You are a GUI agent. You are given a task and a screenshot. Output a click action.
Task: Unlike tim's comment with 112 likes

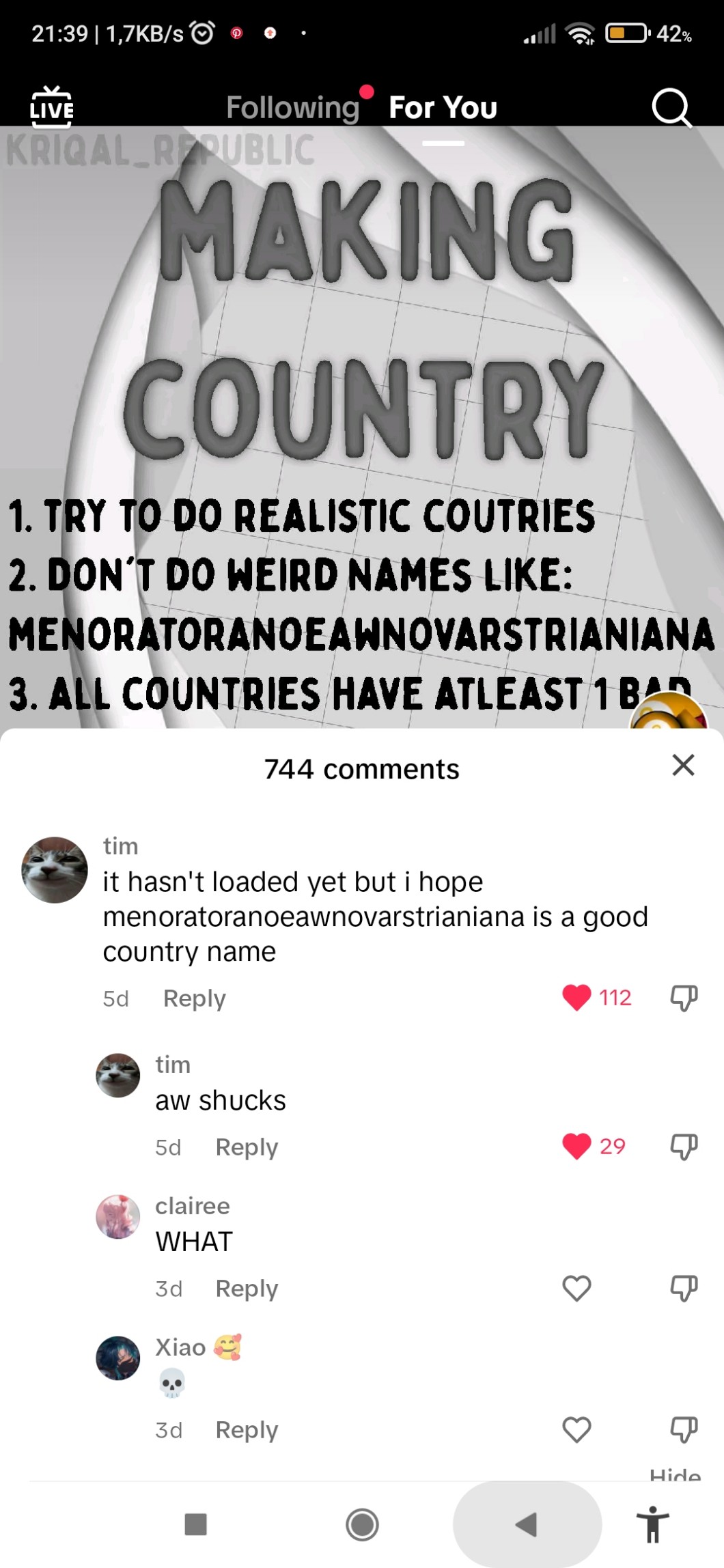[x=576, y=998]
